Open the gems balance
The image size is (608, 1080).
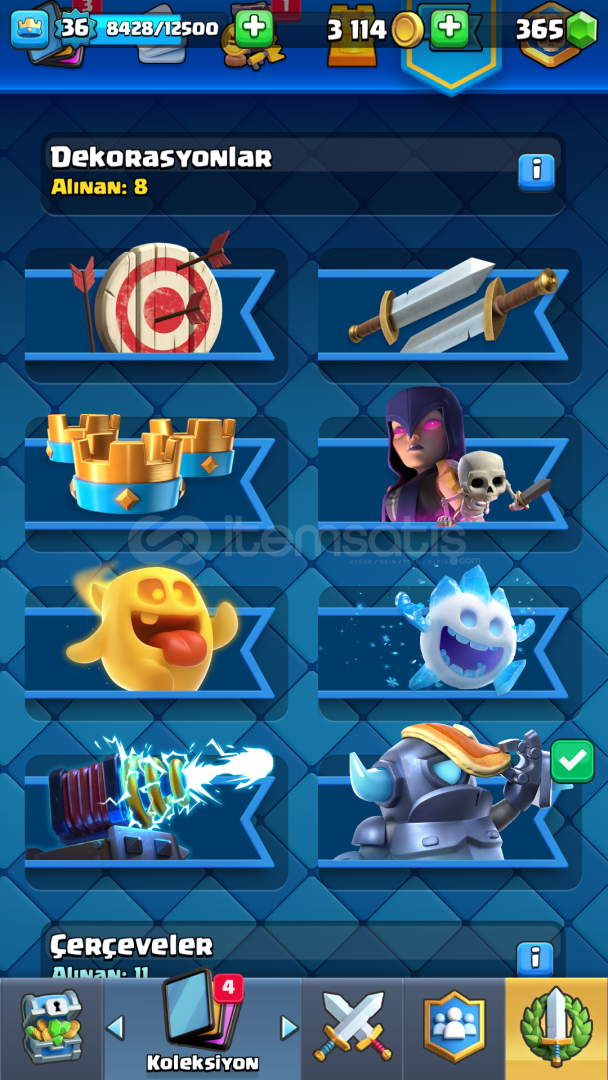[556, 30]
